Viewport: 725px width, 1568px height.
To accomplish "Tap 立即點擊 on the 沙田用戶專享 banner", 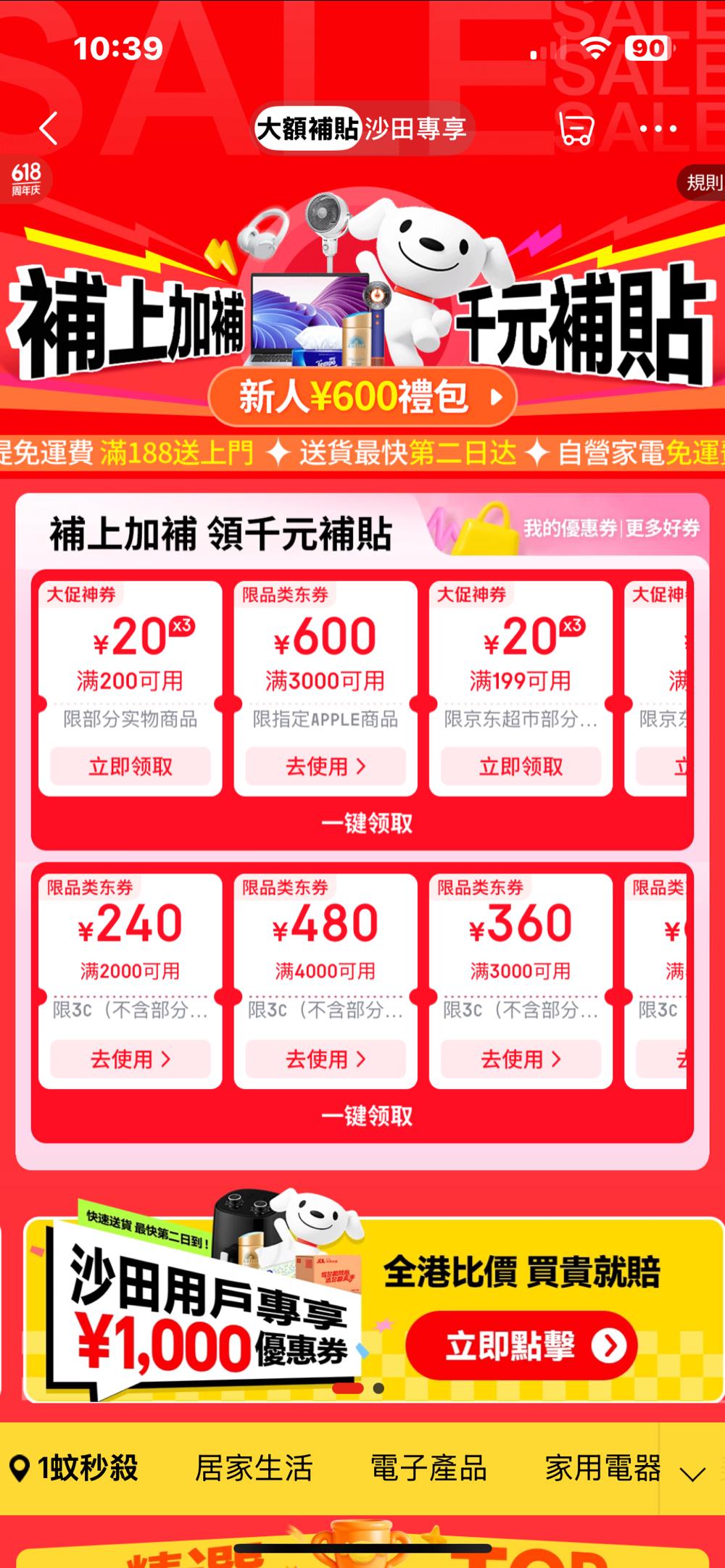I will click(521, 1346).
